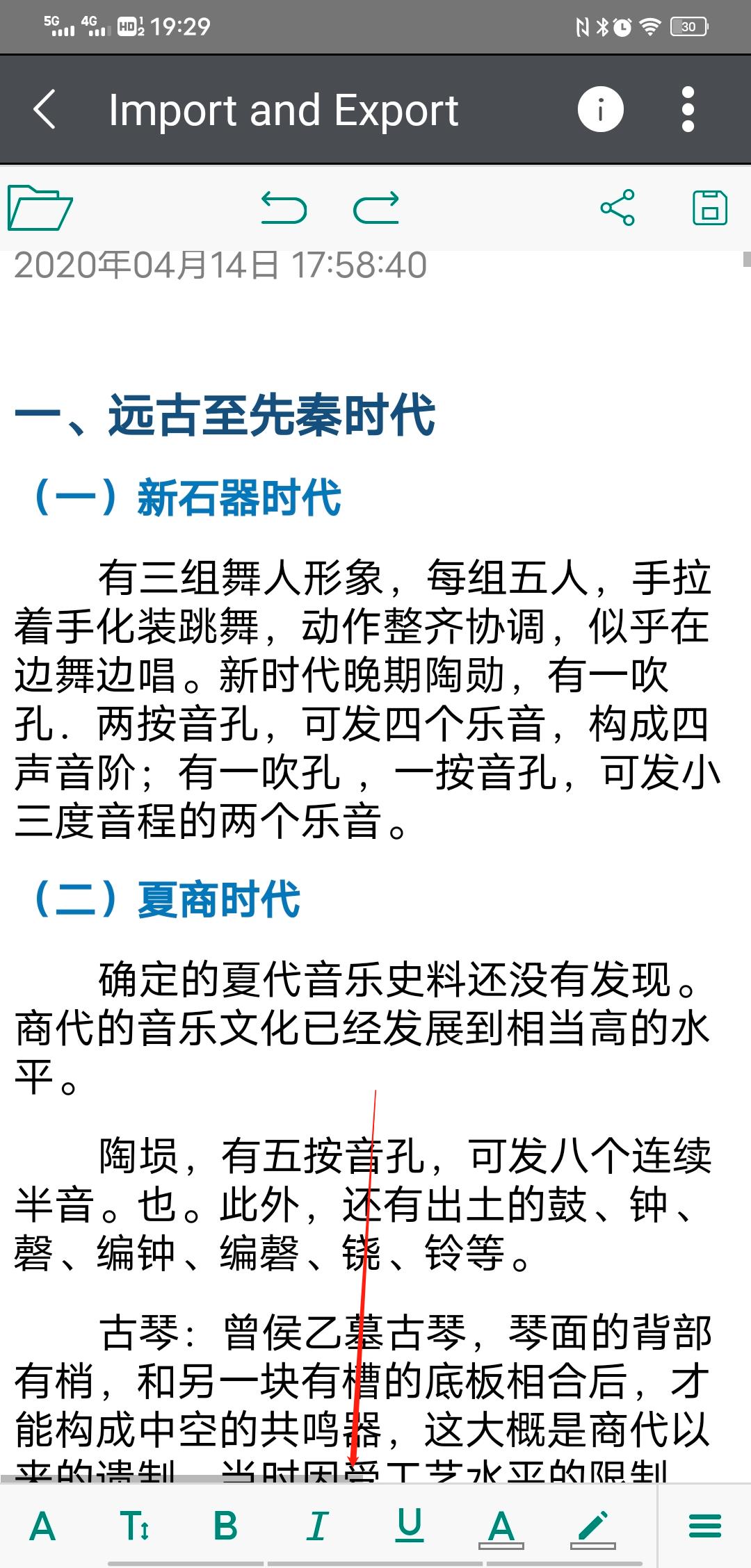Apply bold formatting
Screen dimensions: 751x1568
pos(225,1527)
